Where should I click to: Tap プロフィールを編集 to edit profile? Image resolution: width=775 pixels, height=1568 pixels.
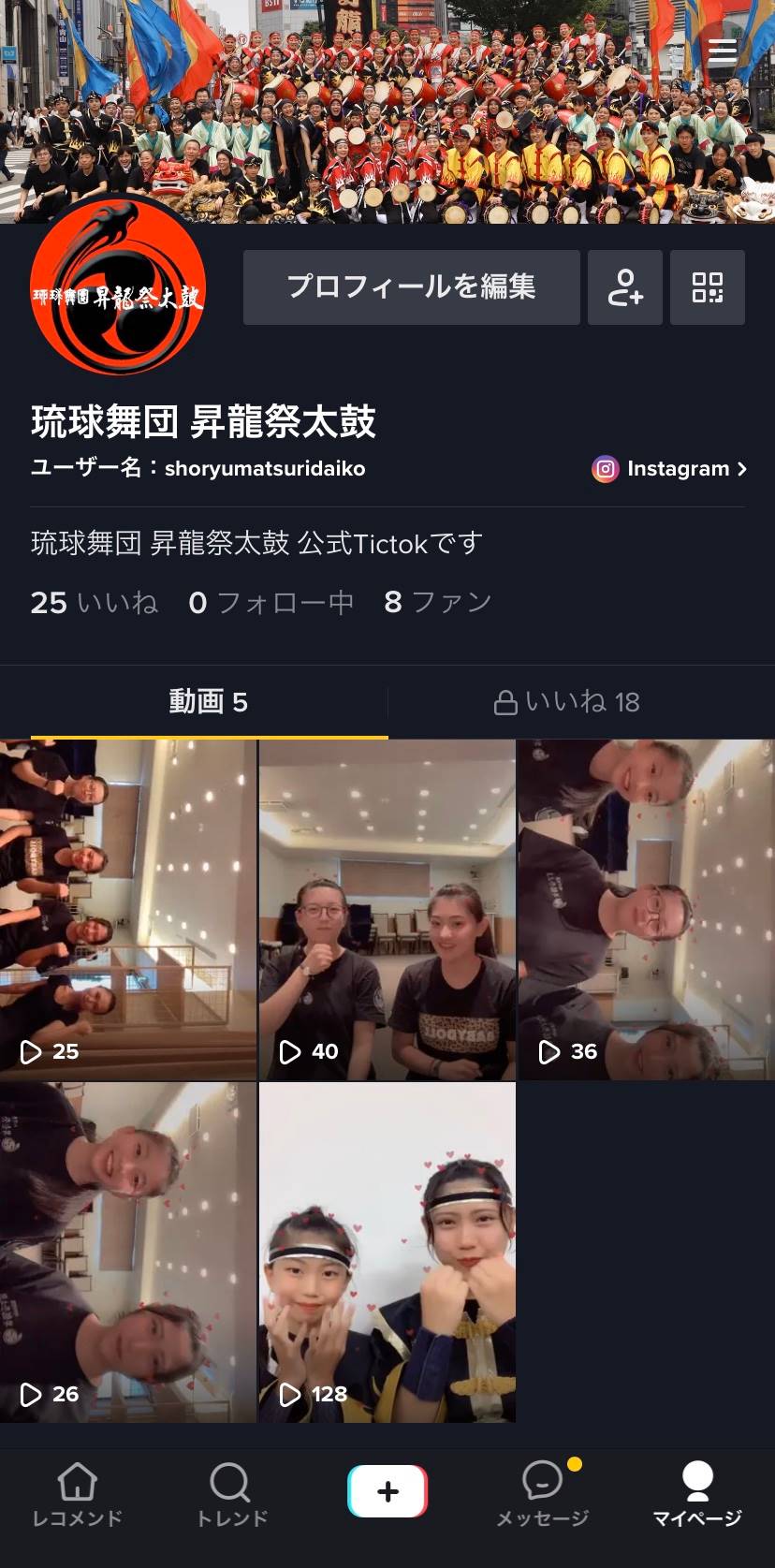coord(411,287)
